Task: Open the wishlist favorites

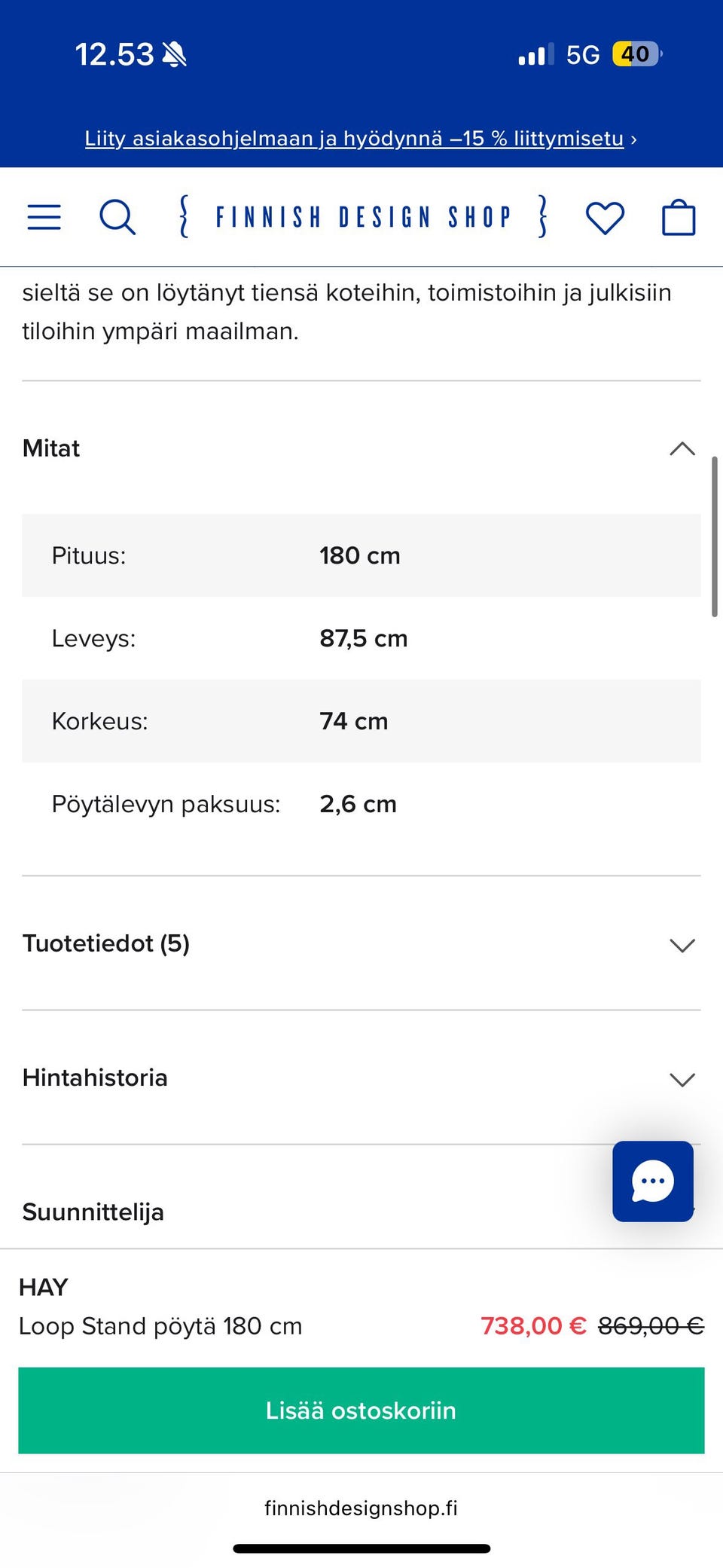Action: point(605,217)
